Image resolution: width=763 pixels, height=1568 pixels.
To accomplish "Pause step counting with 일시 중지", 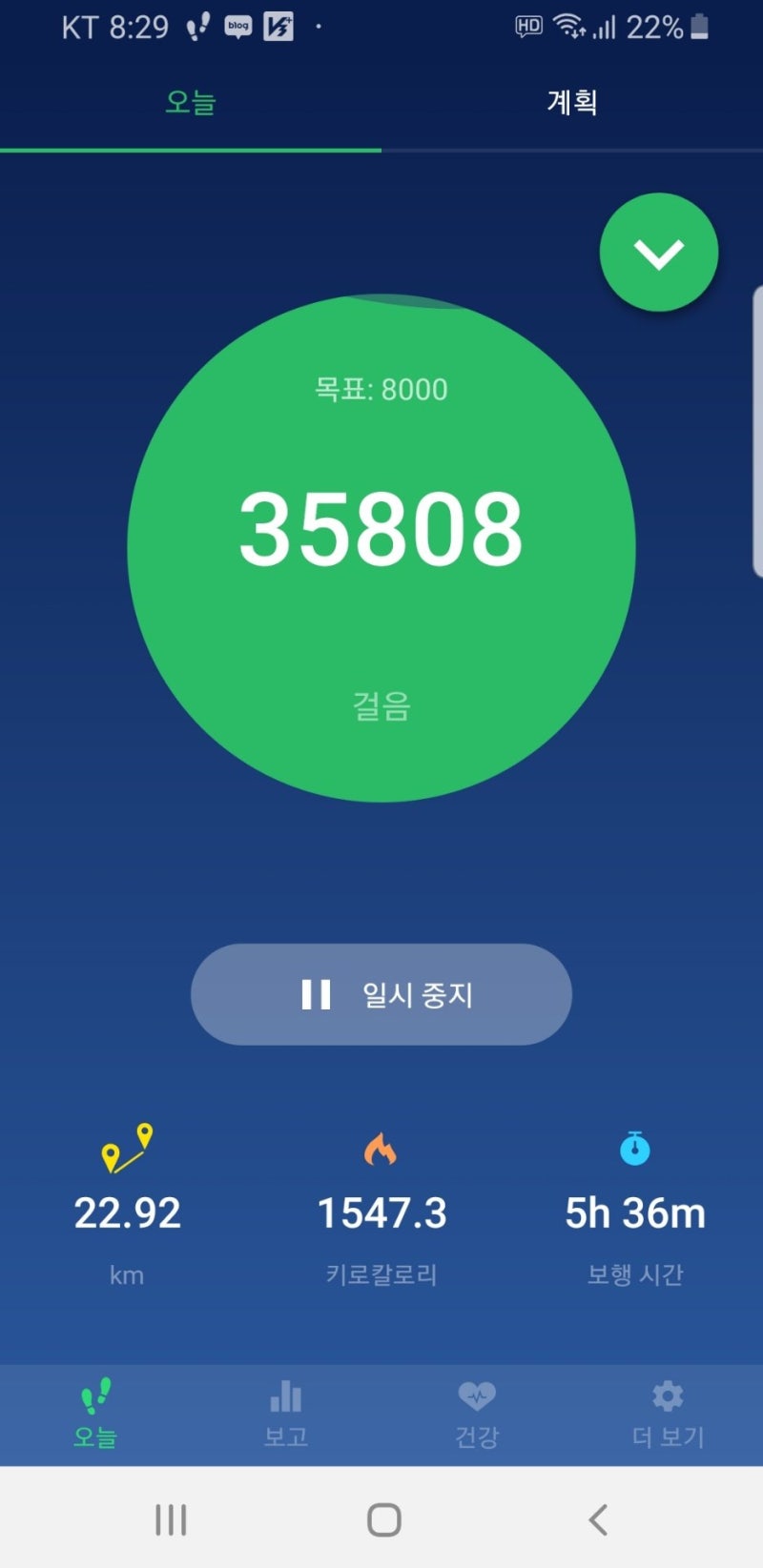I will pyautogui.click(x=381, y=994).
